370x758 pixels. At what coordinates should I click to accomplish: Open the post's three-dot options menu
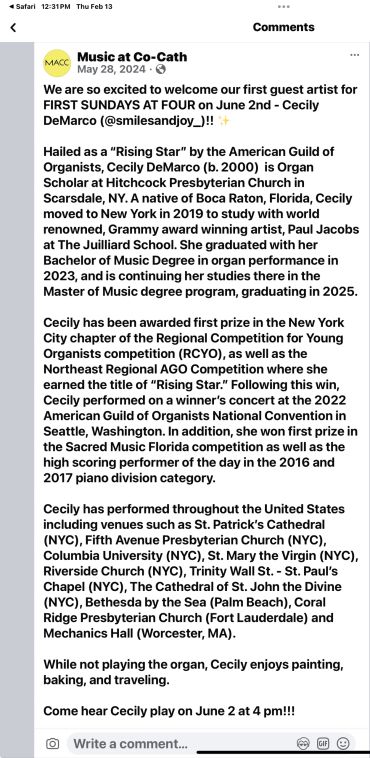[x=355, y=55]
